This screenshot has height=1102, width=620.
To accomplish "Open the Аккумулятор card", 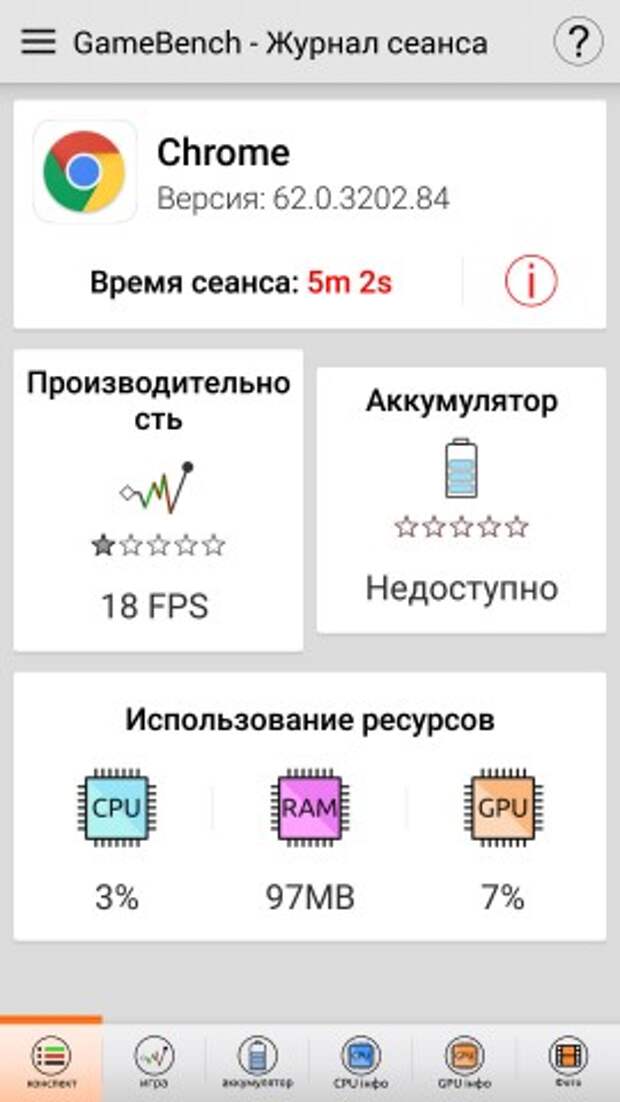I will pos(461,500).
